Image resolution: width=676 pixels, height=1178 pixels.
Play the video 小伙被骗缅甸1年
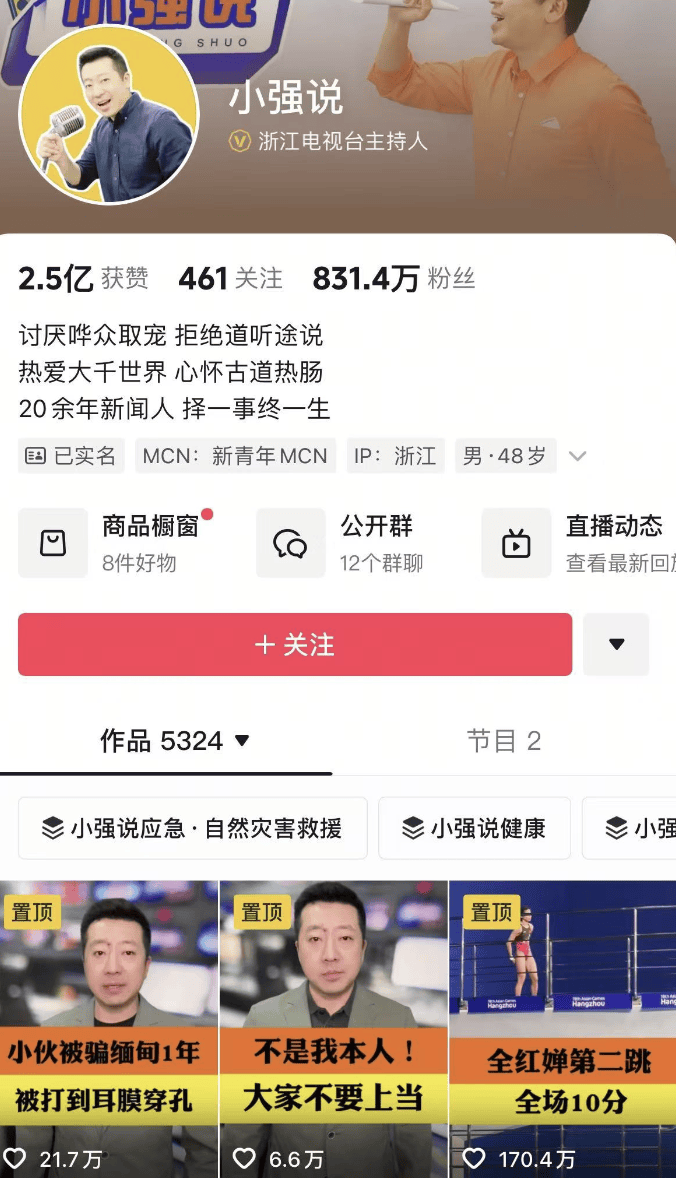[x=108, y=1030]
